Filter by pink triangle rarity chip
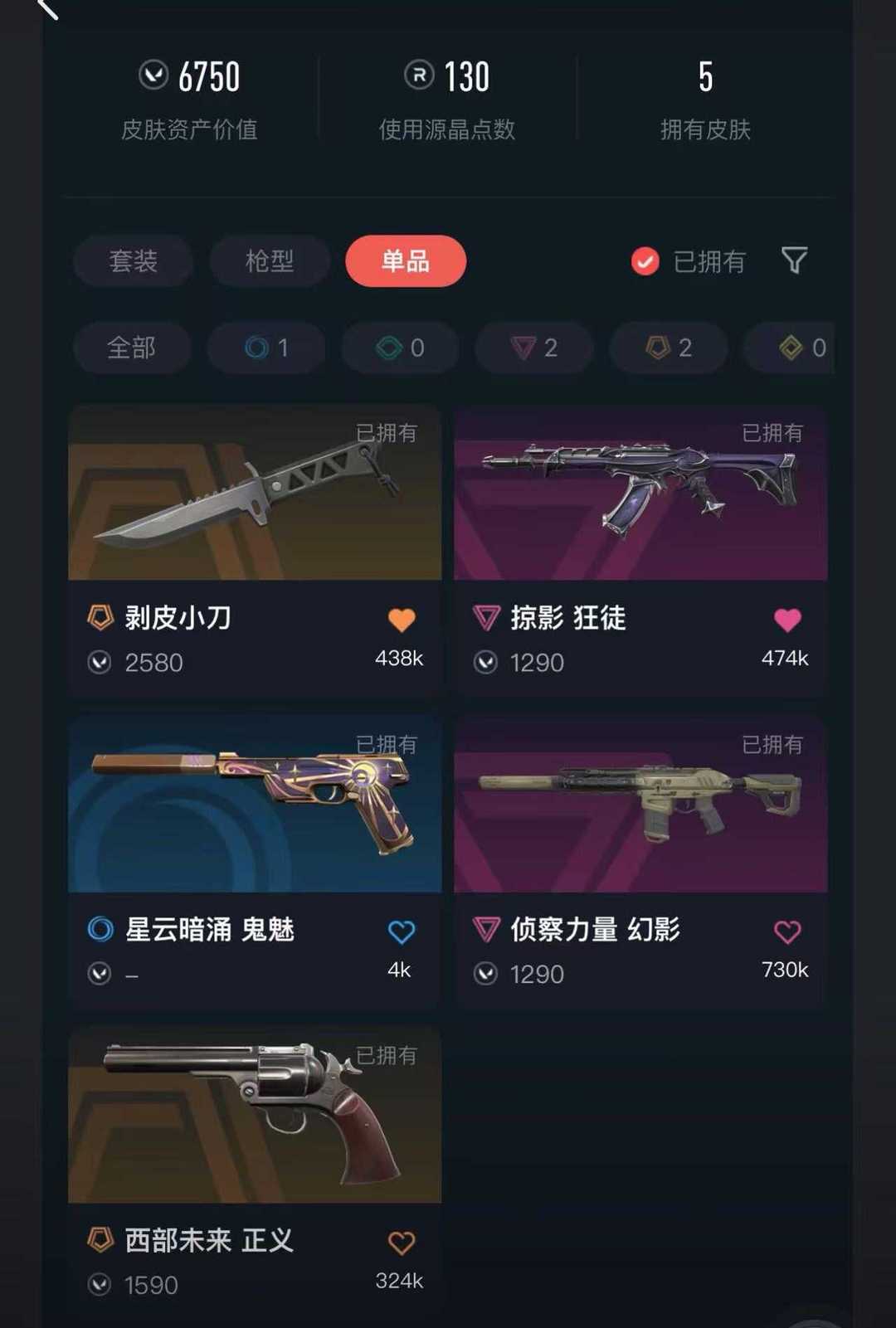The width and height of the screenshot is (896, 1328). coord(533,348)
